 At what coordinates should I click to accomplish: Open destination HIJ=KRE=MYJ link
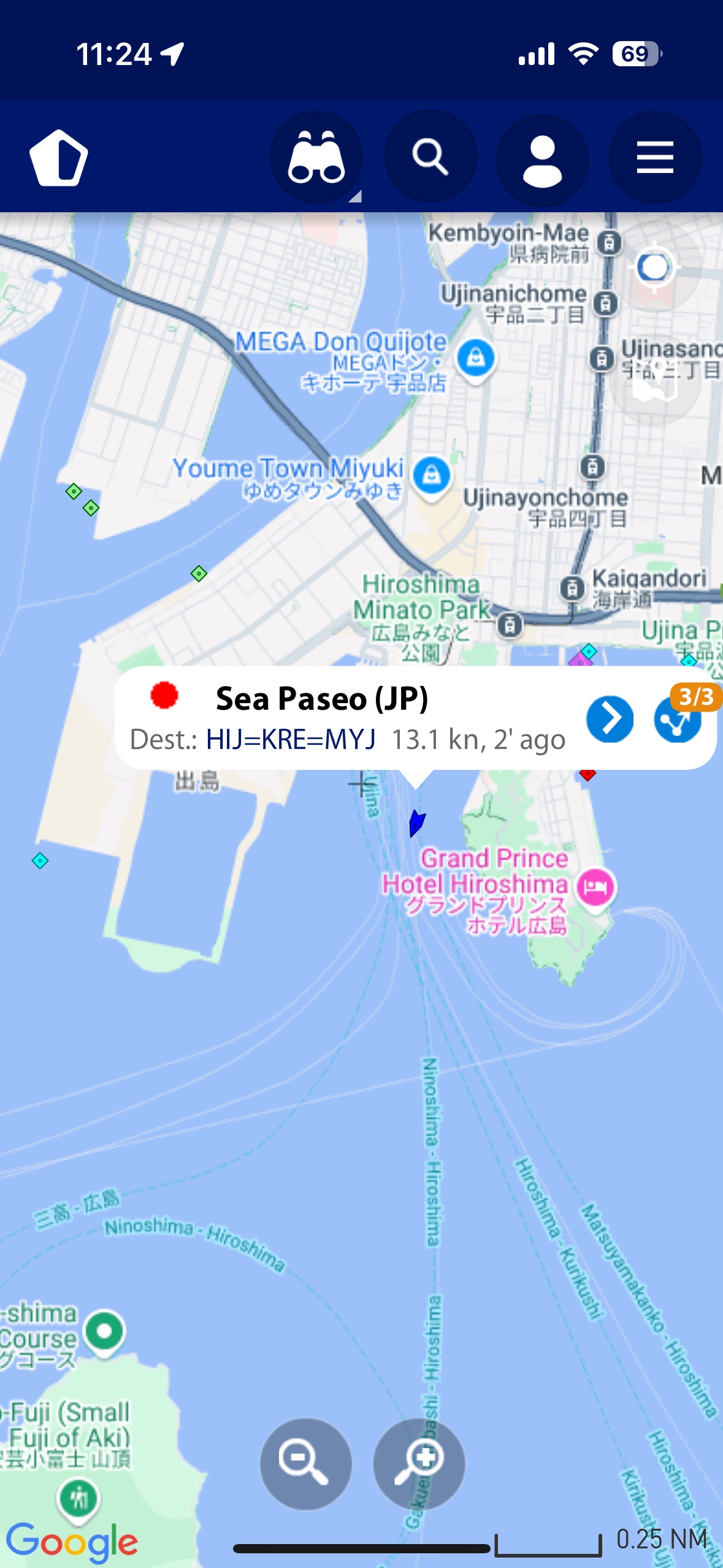291,740
